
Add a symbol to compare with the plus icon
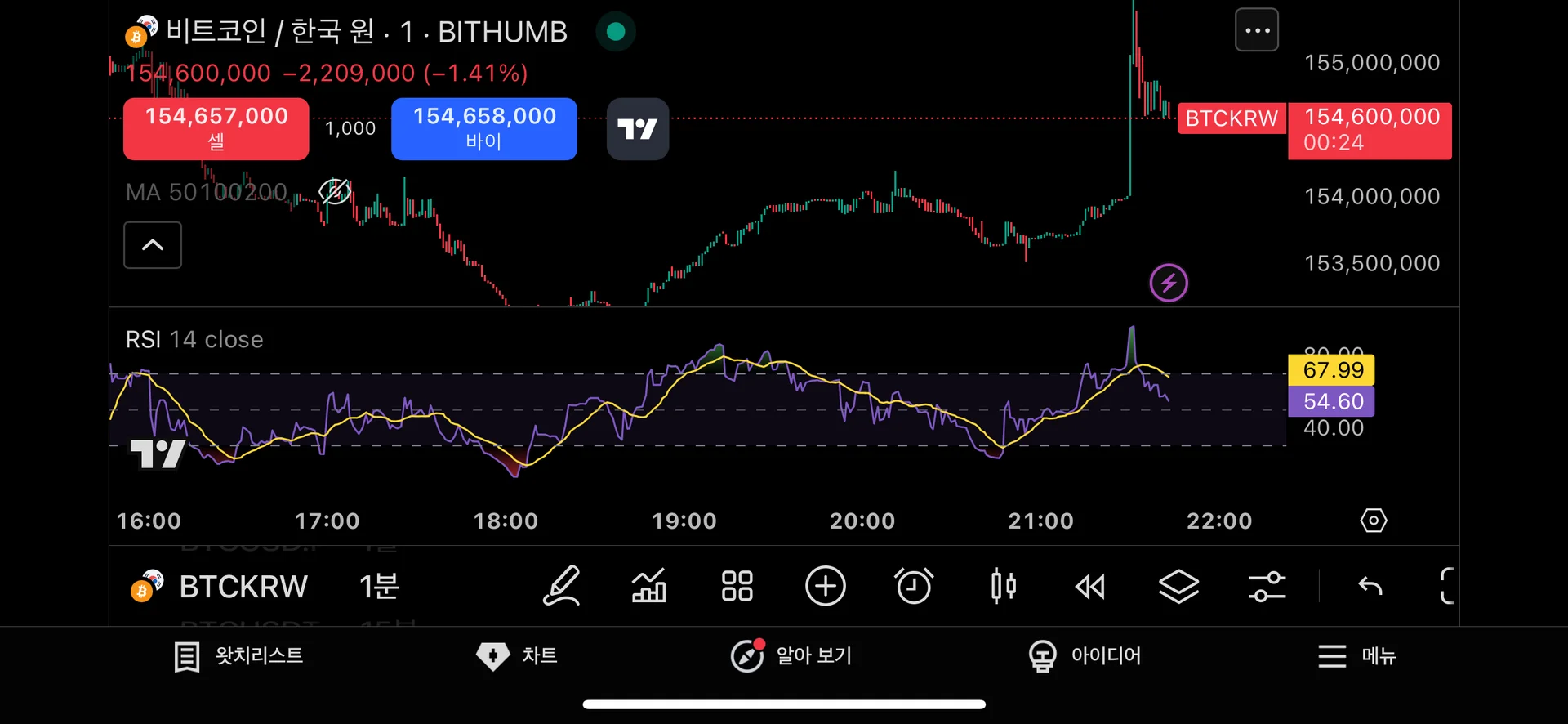click(x=825, y=587)
